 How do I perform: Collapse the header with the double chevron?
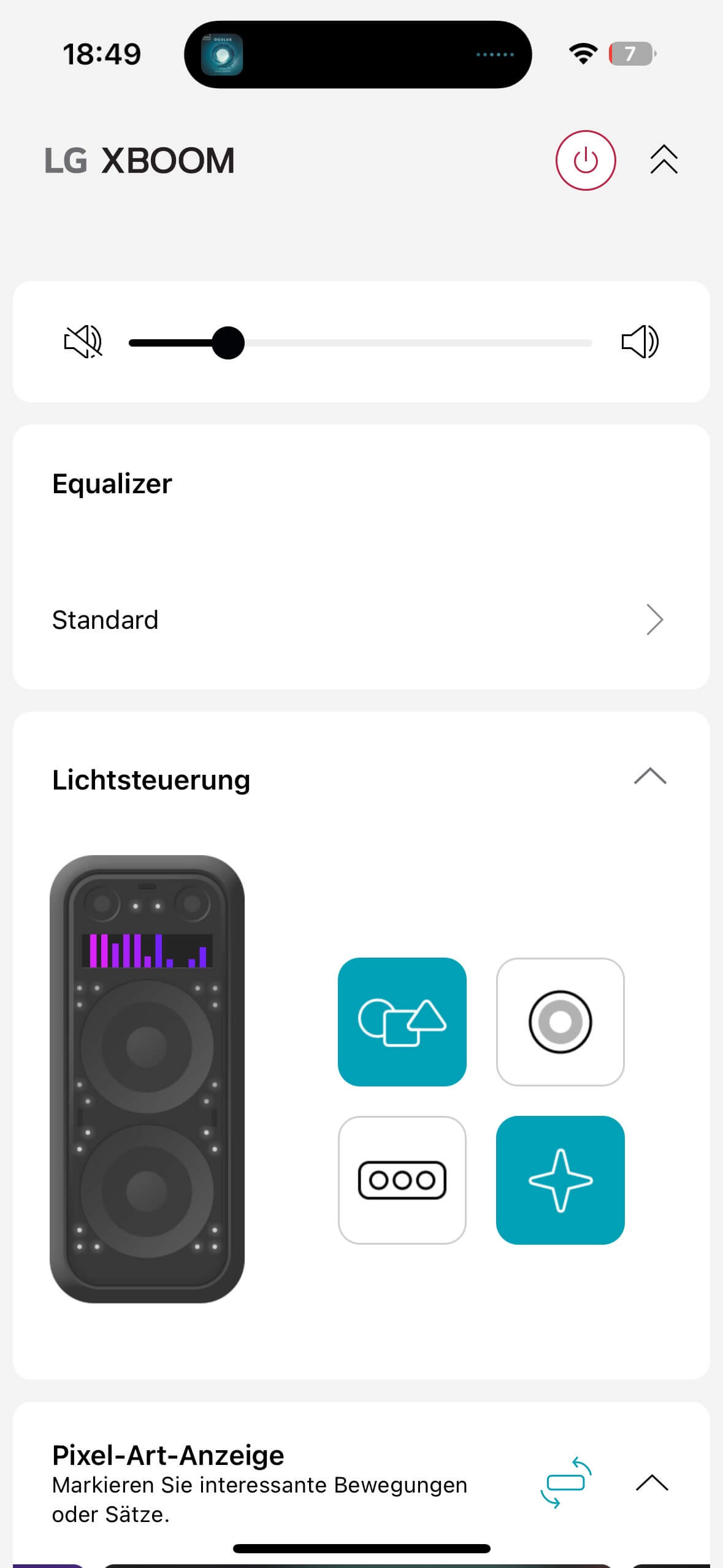coord(664,160)
